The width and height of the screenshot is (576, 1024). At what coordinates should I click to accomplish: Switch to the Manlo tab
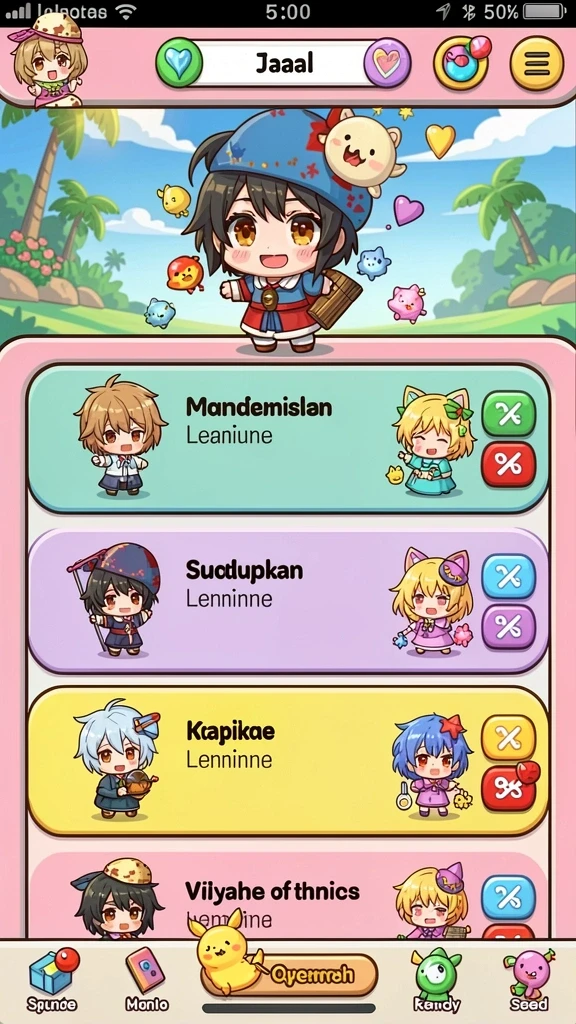pos(146,978)
